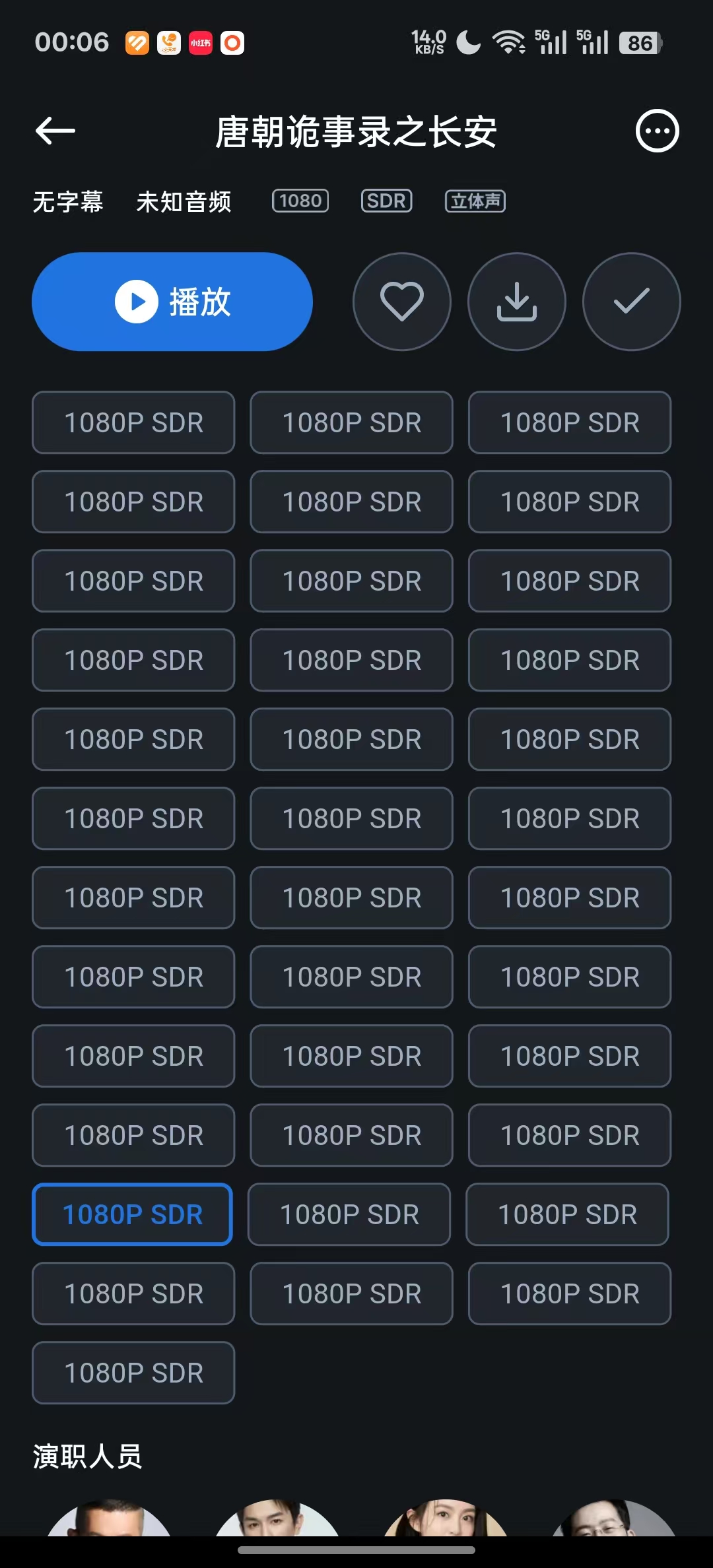The height and width of the screenshot is (1568, 713).
Task: Download this video
Action: pos(516,302)
